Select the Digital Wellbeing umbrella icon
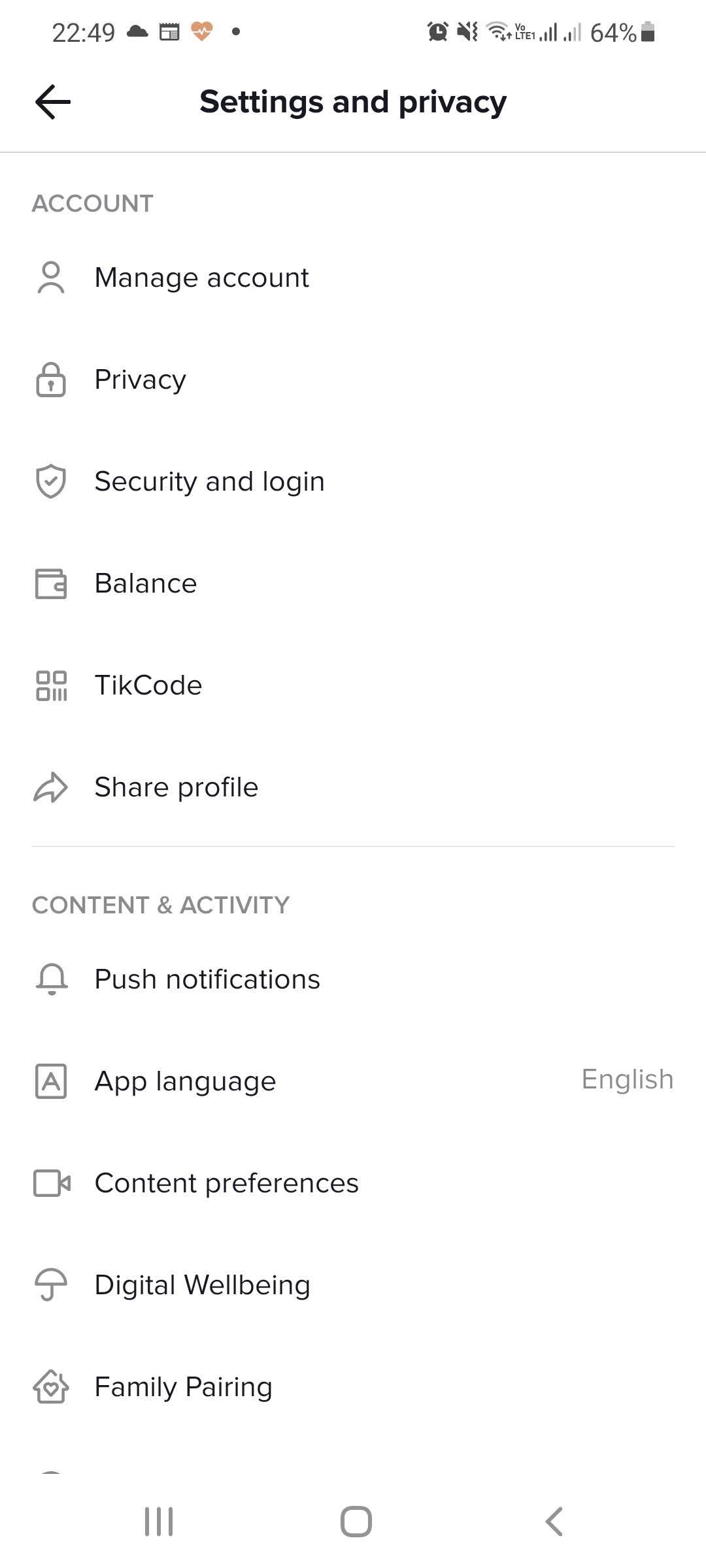706x1568 pixels. click(x=50, y=1284)
